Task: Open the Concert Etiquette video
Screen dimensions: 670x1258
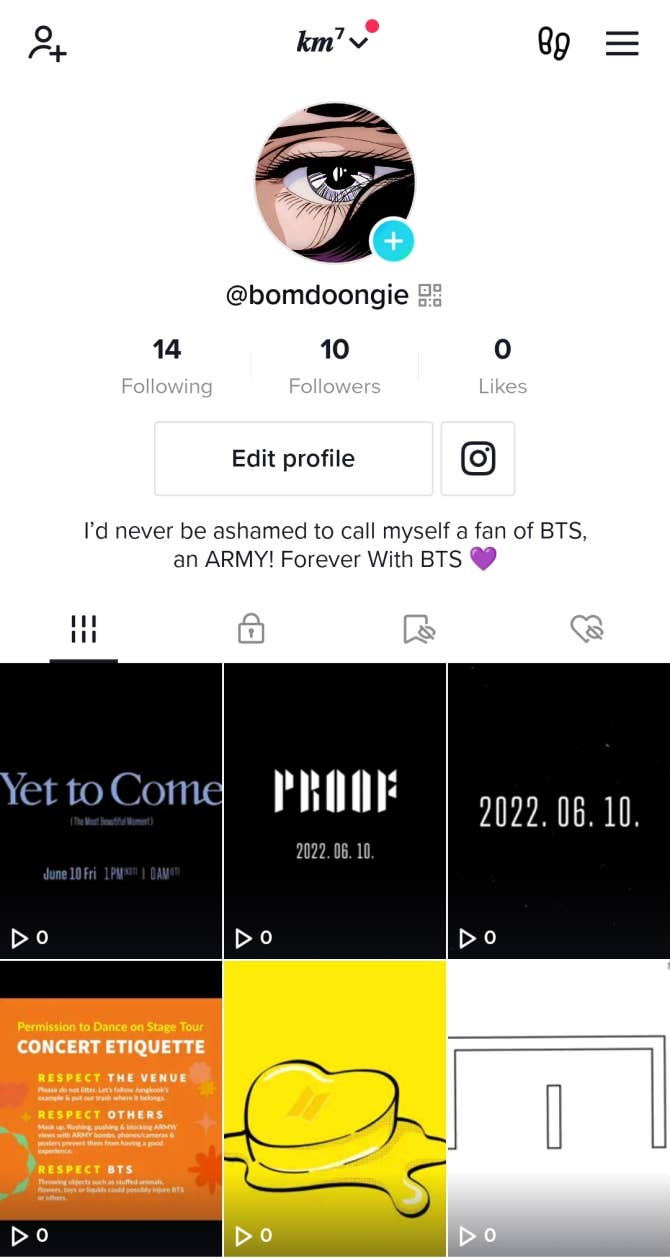Action: pyautogui.click(x=111, y=1108)
